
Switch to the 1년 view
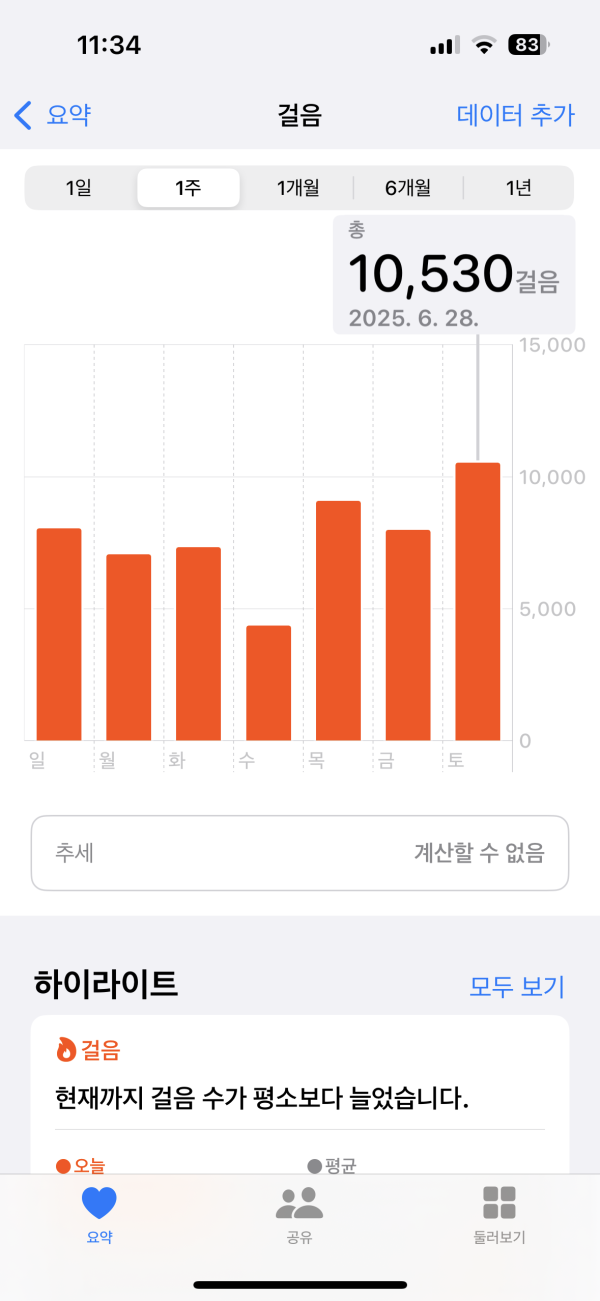[x=518, y=188]
